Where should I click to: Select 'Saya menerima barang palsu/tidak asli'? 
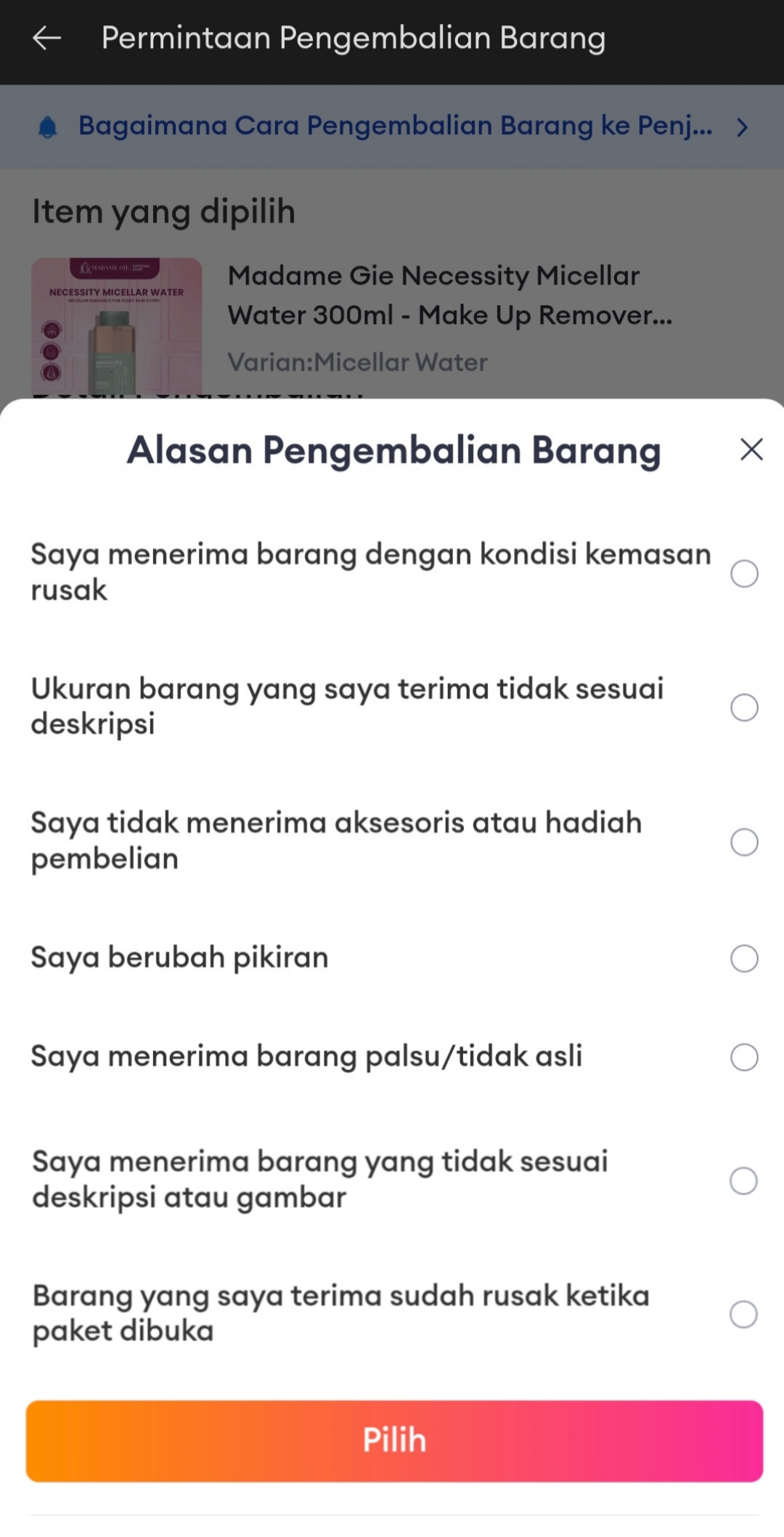coord(744,1057)
